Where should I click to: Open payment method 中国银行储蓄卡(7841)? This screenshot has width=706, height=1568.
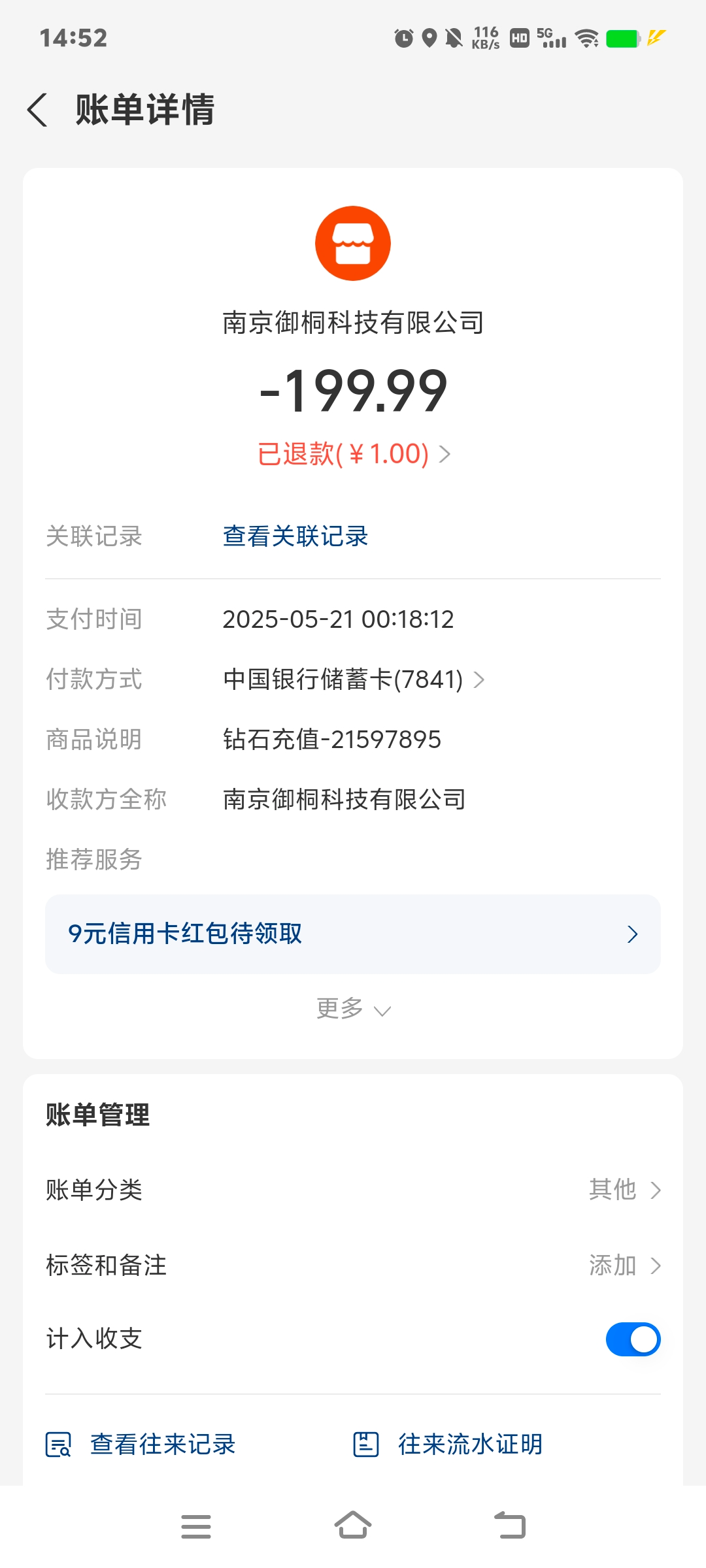tap(353, 679)
